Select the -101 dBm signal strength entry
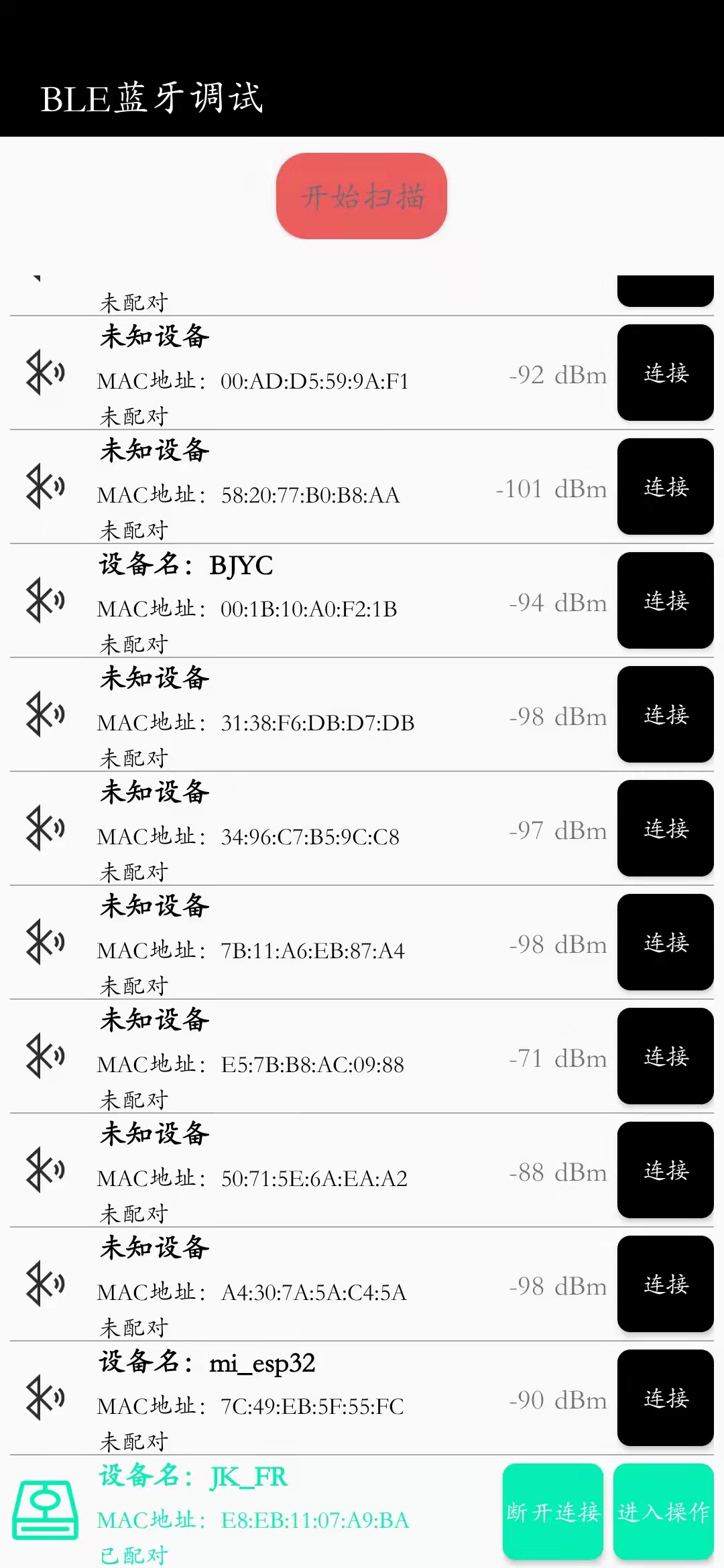Viewport: 724px width, 1568px height. click(x=551, y=488)
